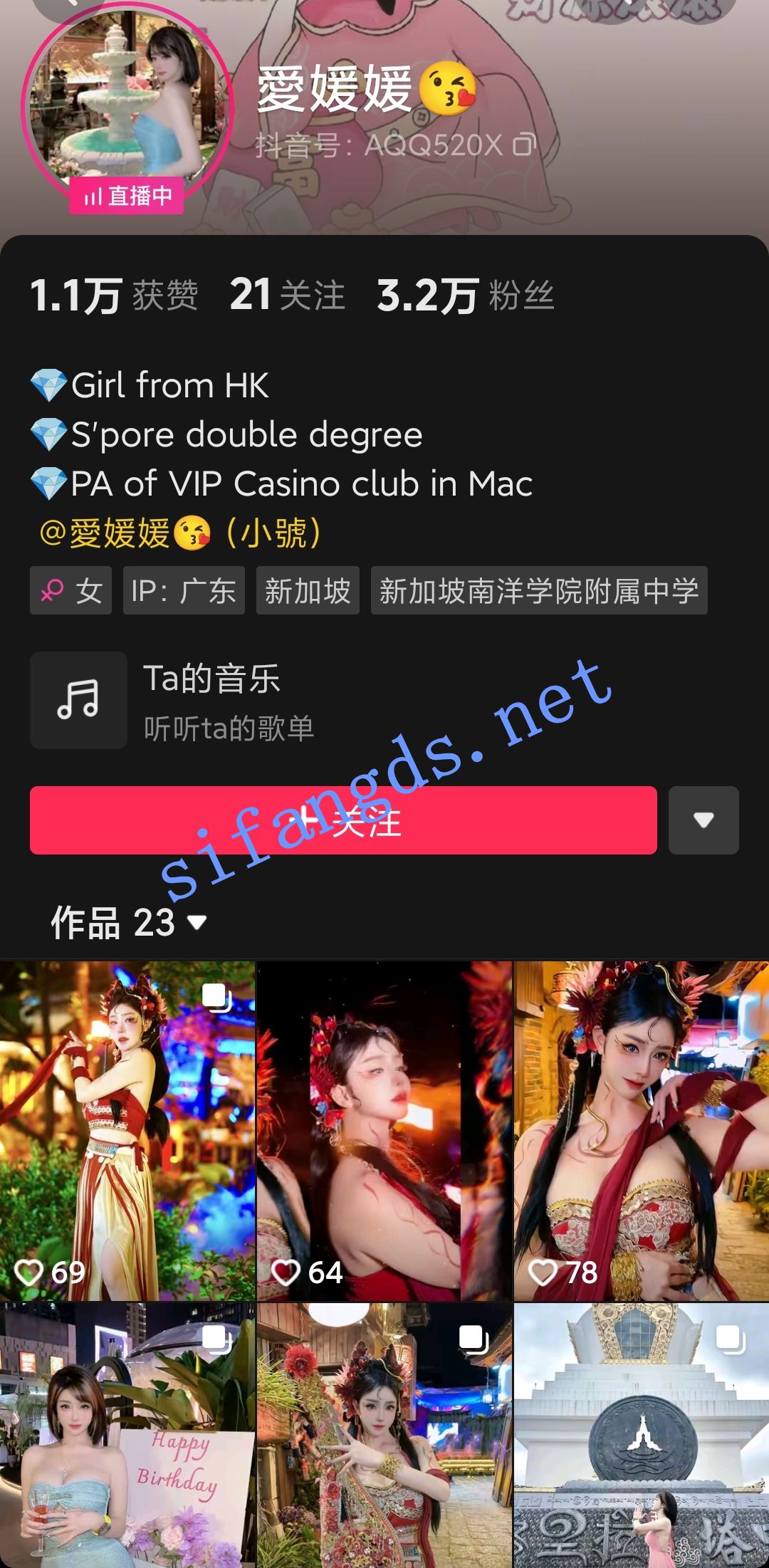Visit the @愛媛媛（小號）linked account
The height and width of the screenshot is (1568, 769).
click(x=178, y=532)
